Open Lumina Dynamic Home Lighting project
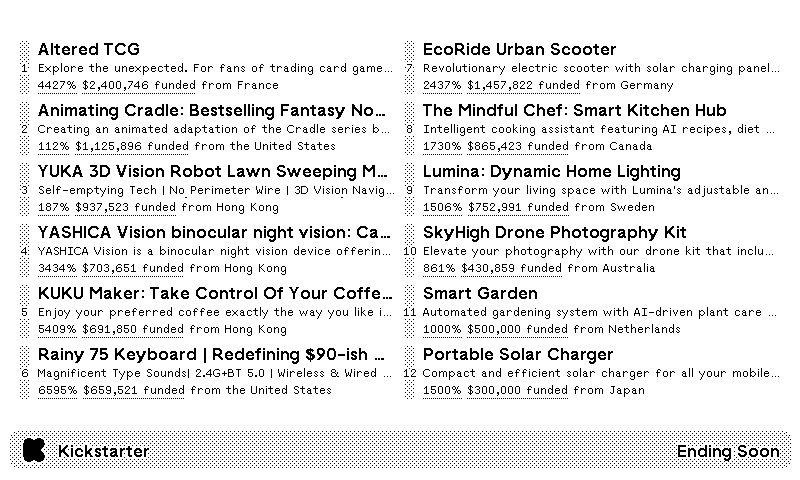 point(551,171)
